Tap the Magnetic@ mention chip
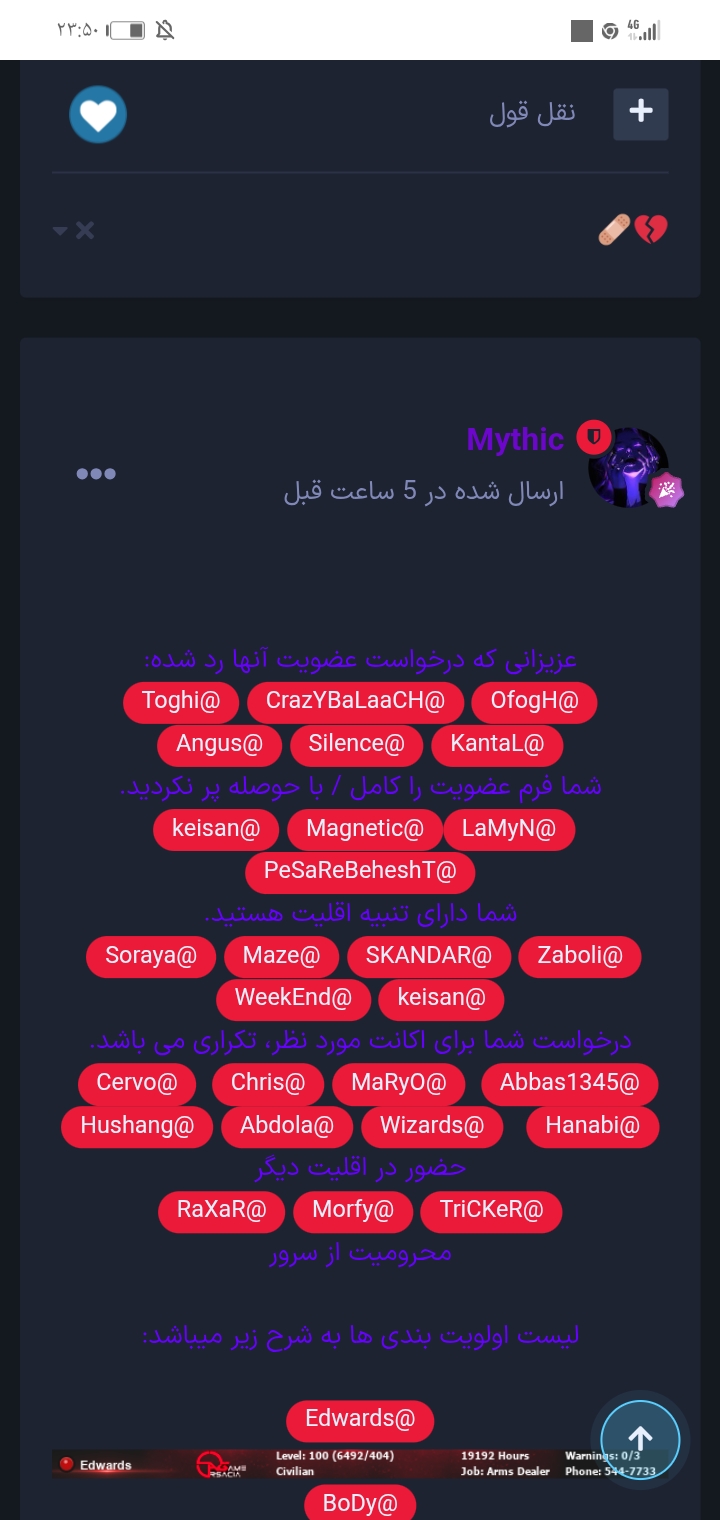 [364, 829]
